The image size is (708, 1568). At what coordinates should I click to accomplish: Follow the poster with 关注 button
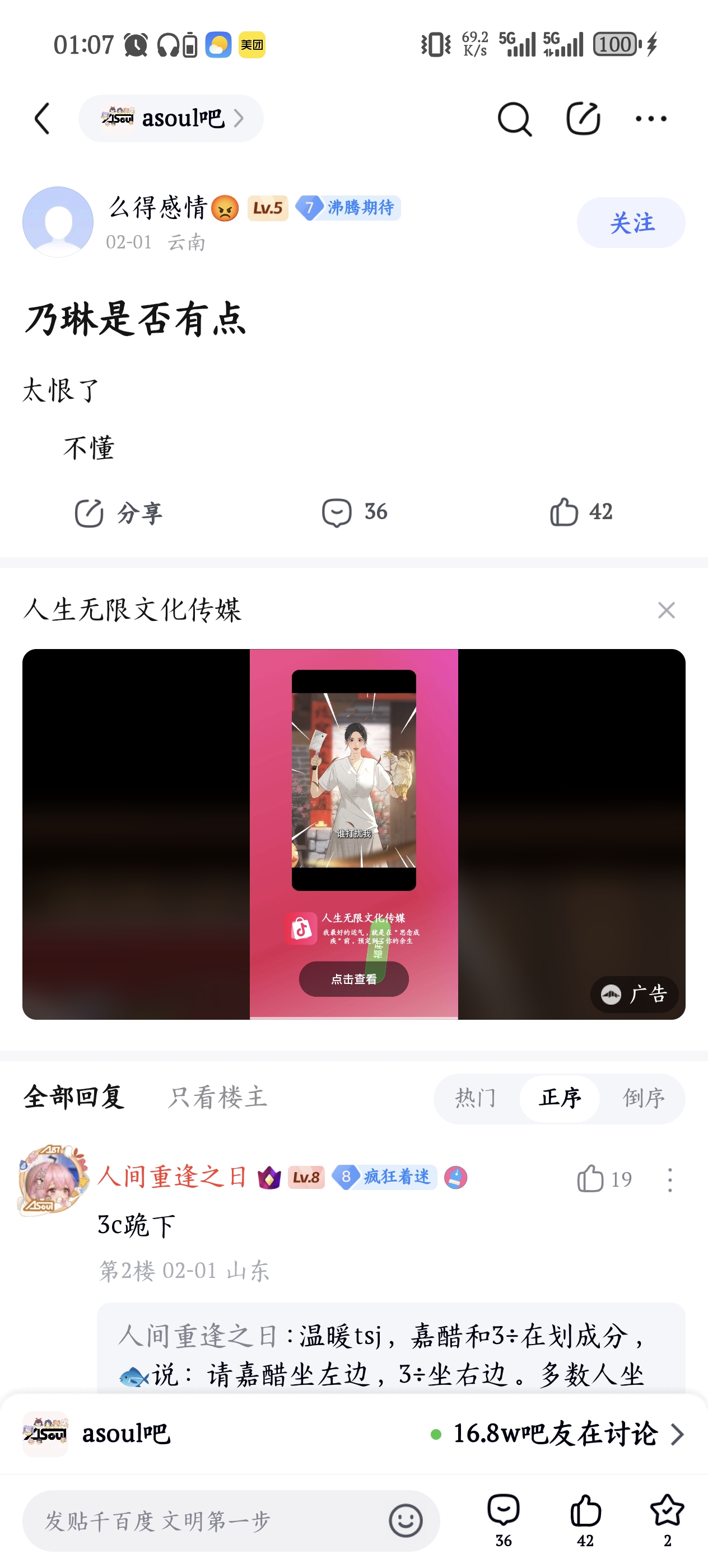pos(631,223)
